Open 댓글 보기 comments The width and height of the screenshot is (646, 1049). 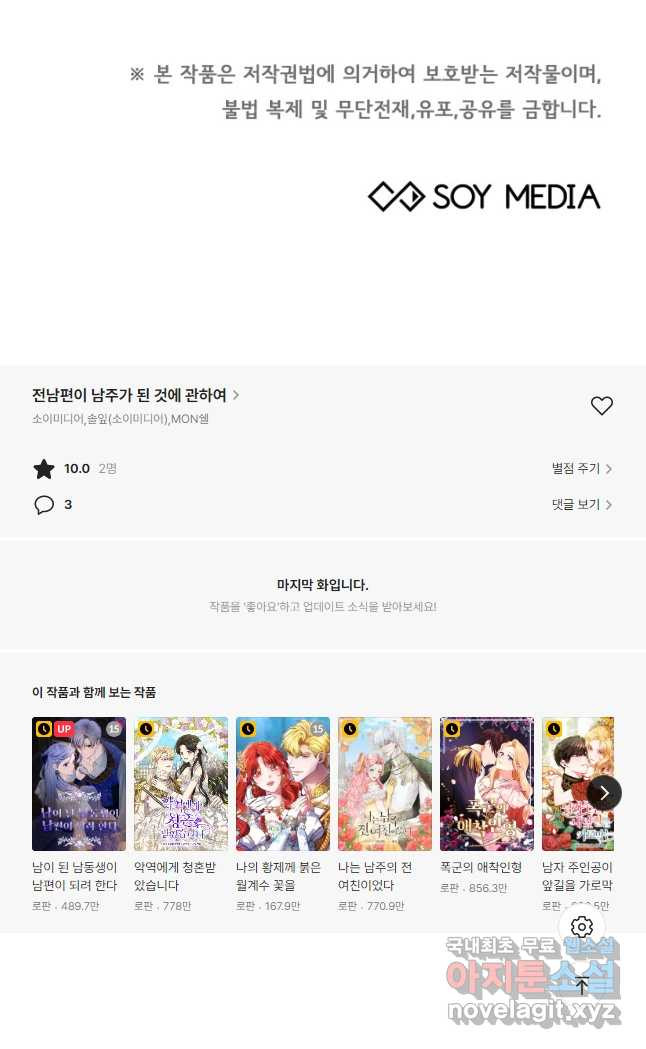(x=581, y=504)
